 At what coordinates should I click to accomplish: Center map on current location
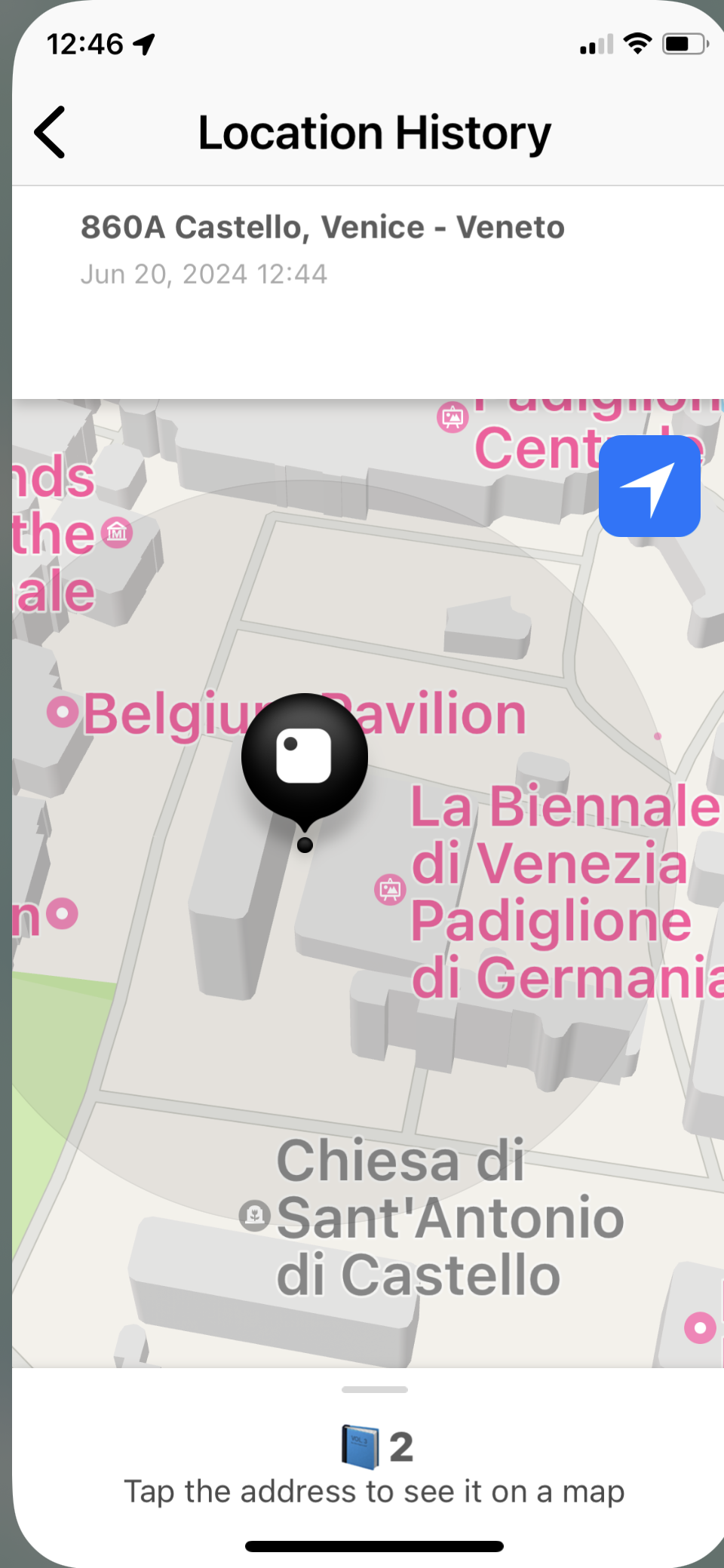pos(649,486)
